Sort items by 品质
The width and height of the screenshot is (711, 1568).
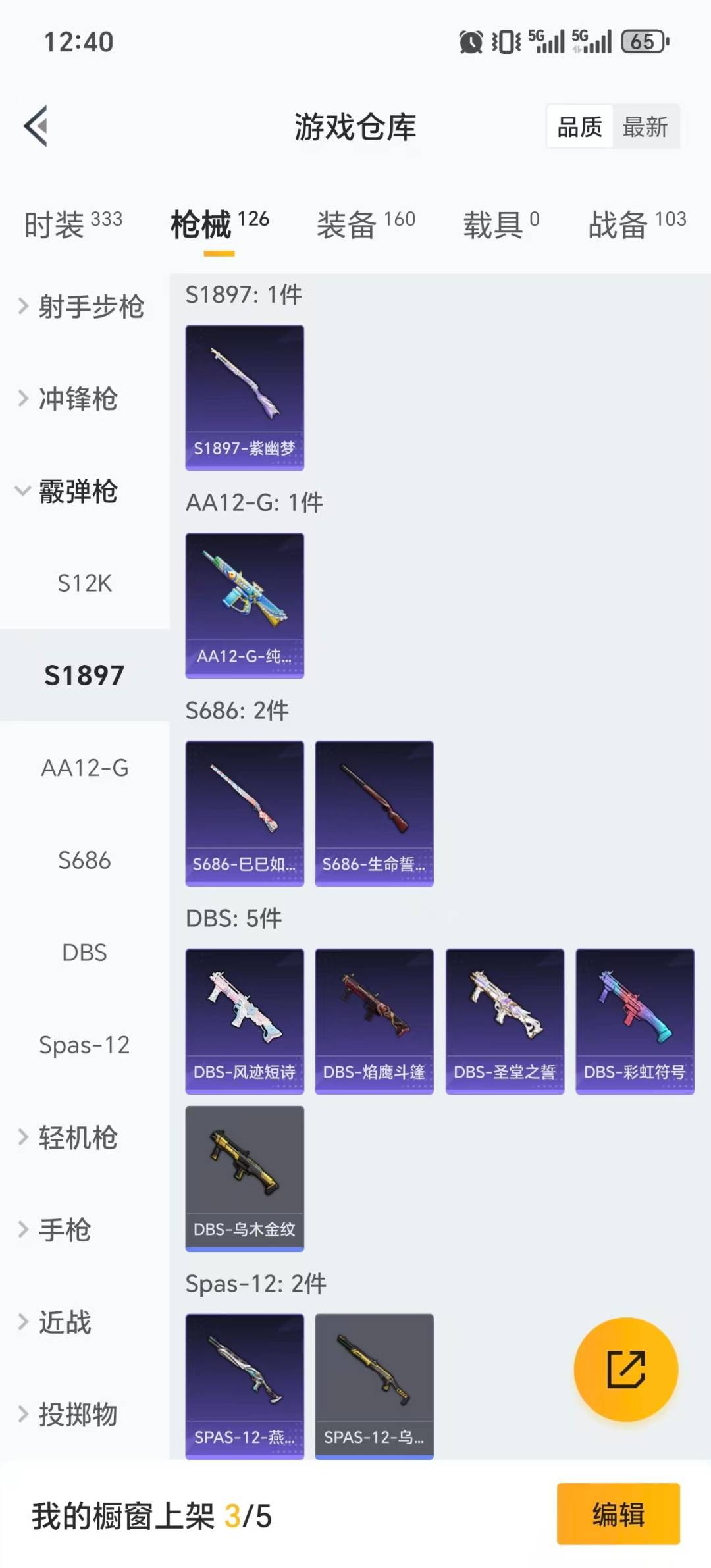pyautogui.click(x=579, y=126)
